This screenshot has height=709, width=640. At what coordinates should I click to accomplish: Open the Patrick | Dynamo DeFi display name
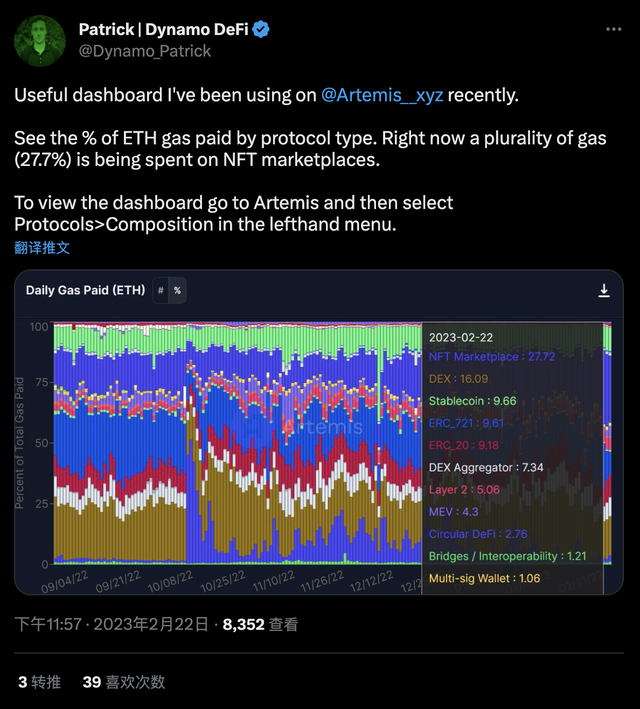pyautogui.click(x=163, y=30)
